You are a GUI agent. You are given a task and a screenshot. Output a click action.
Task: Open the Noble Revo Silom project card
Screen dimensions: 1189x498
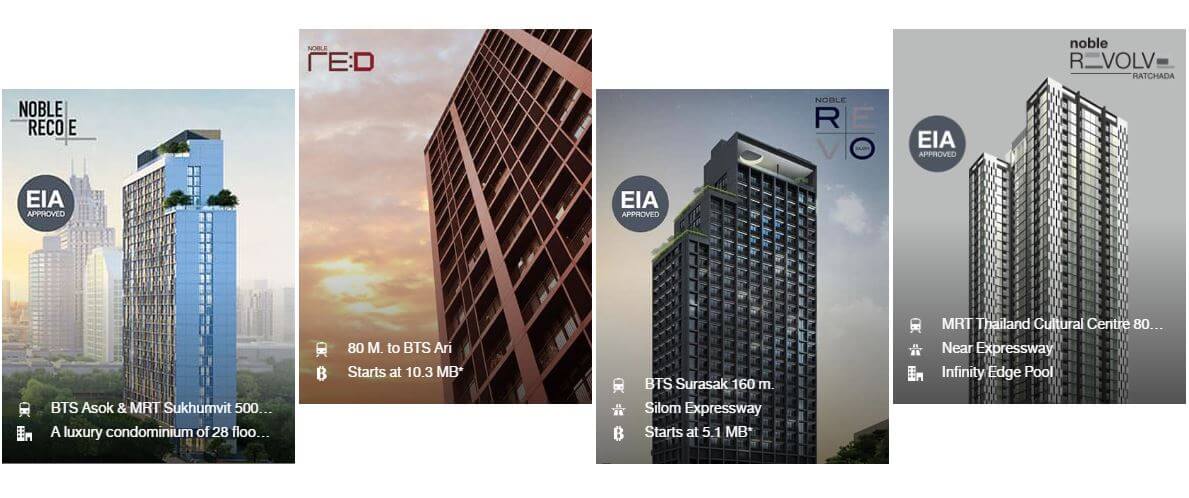(x=741, y=277)
